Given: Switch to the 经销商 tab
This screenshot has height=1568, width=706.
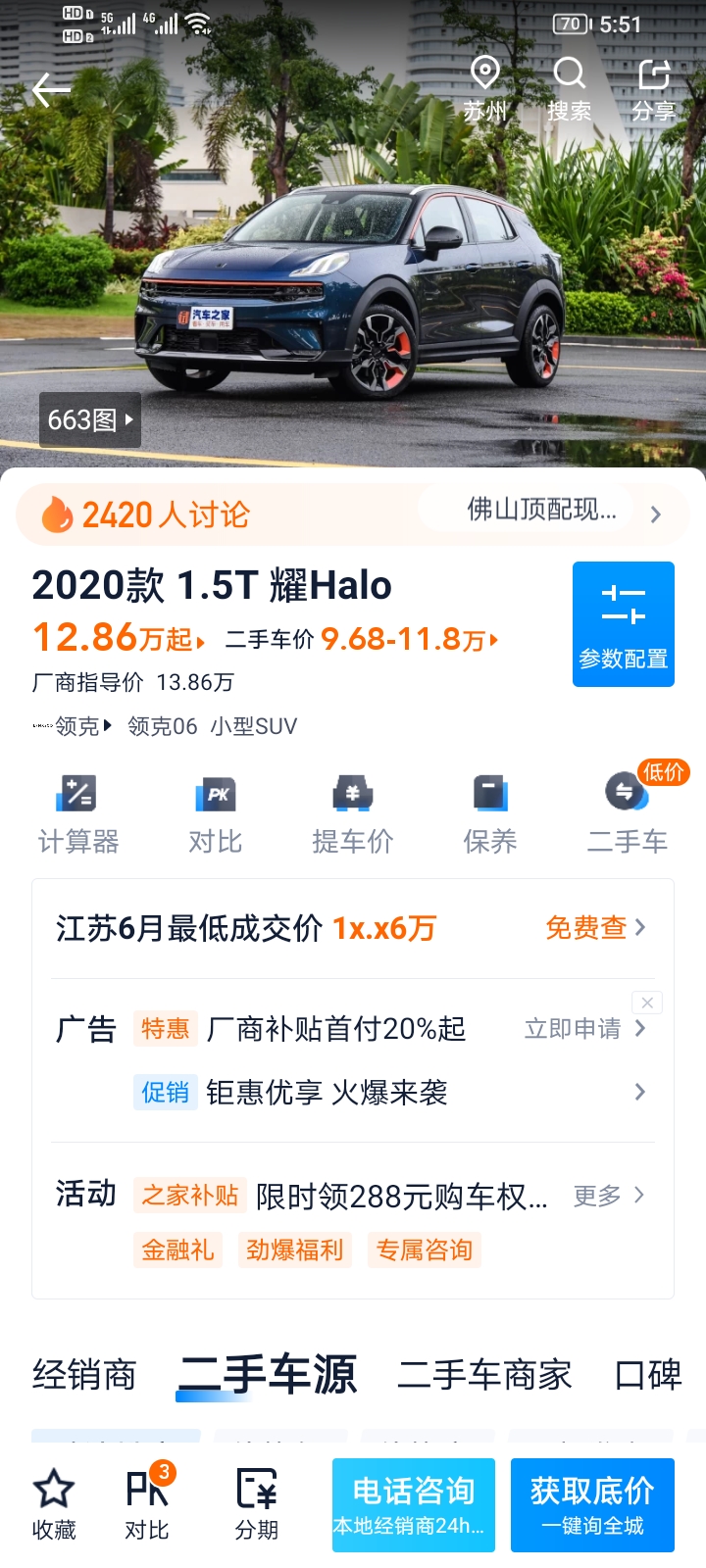Looking at the screenshot, I should click(x=84, y=1375).
